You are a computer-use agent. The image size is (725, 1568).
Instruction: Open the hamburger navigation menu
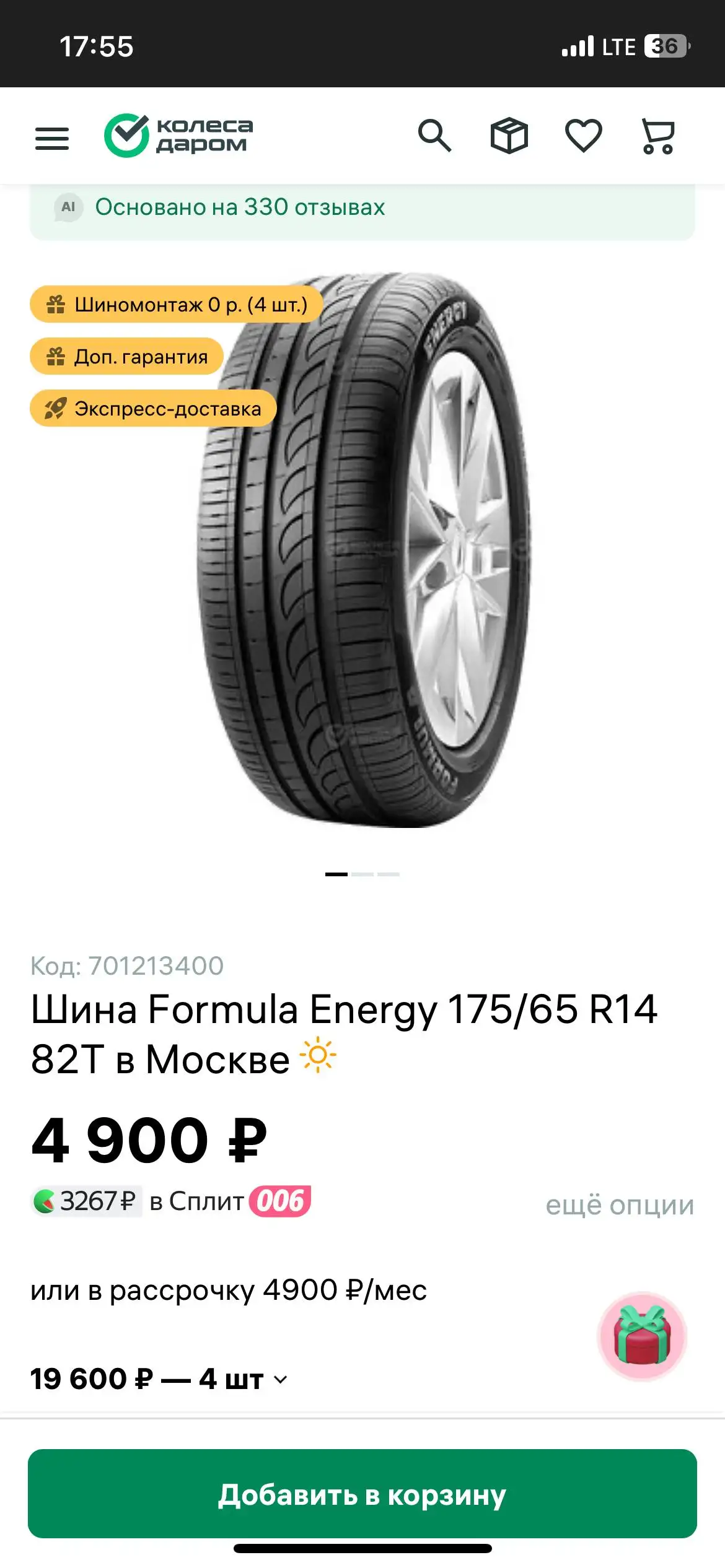tap(52, 137)
